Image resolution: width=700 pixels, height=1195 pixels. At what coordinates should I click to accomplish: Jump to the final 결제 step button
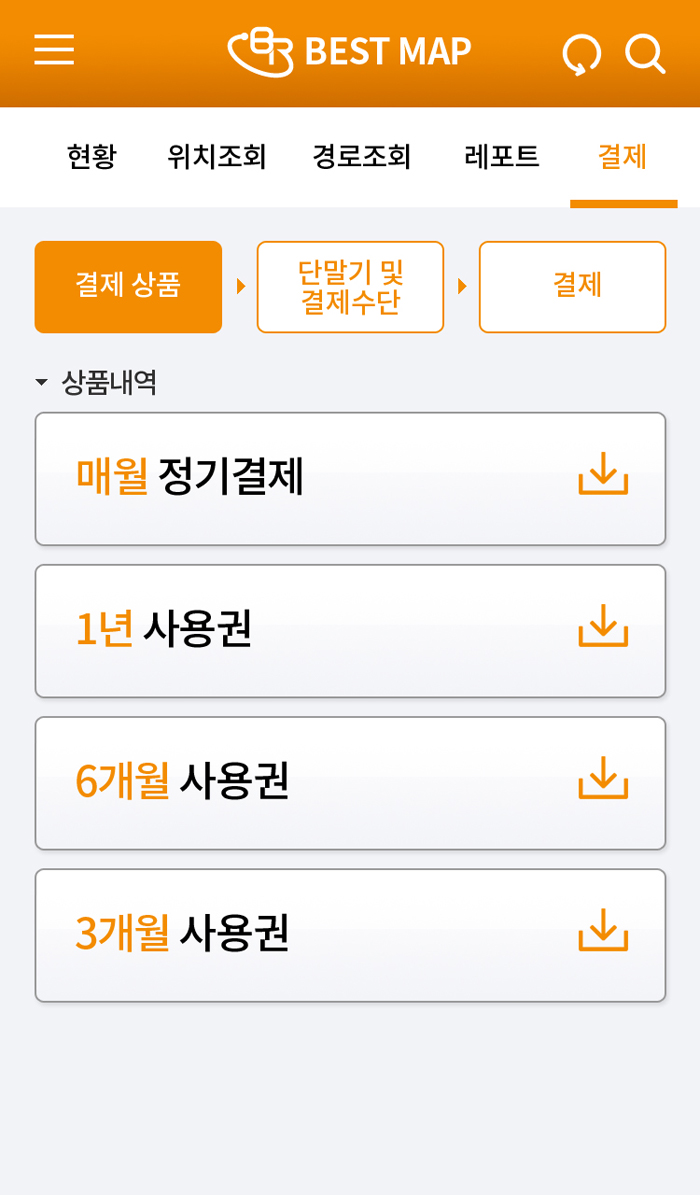point(572,286)
